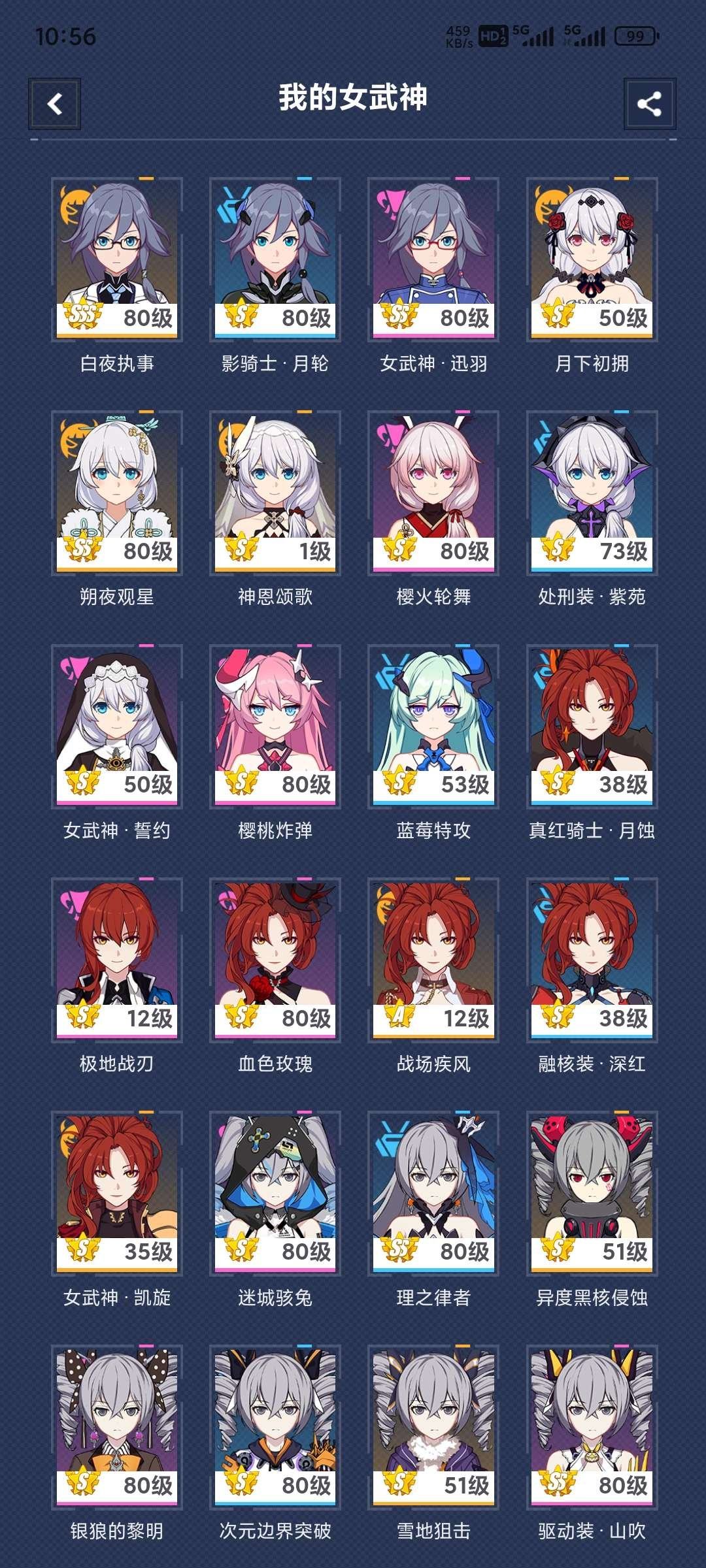
Task: View 月下初拥 character details
Action: (x=592, y=259)
